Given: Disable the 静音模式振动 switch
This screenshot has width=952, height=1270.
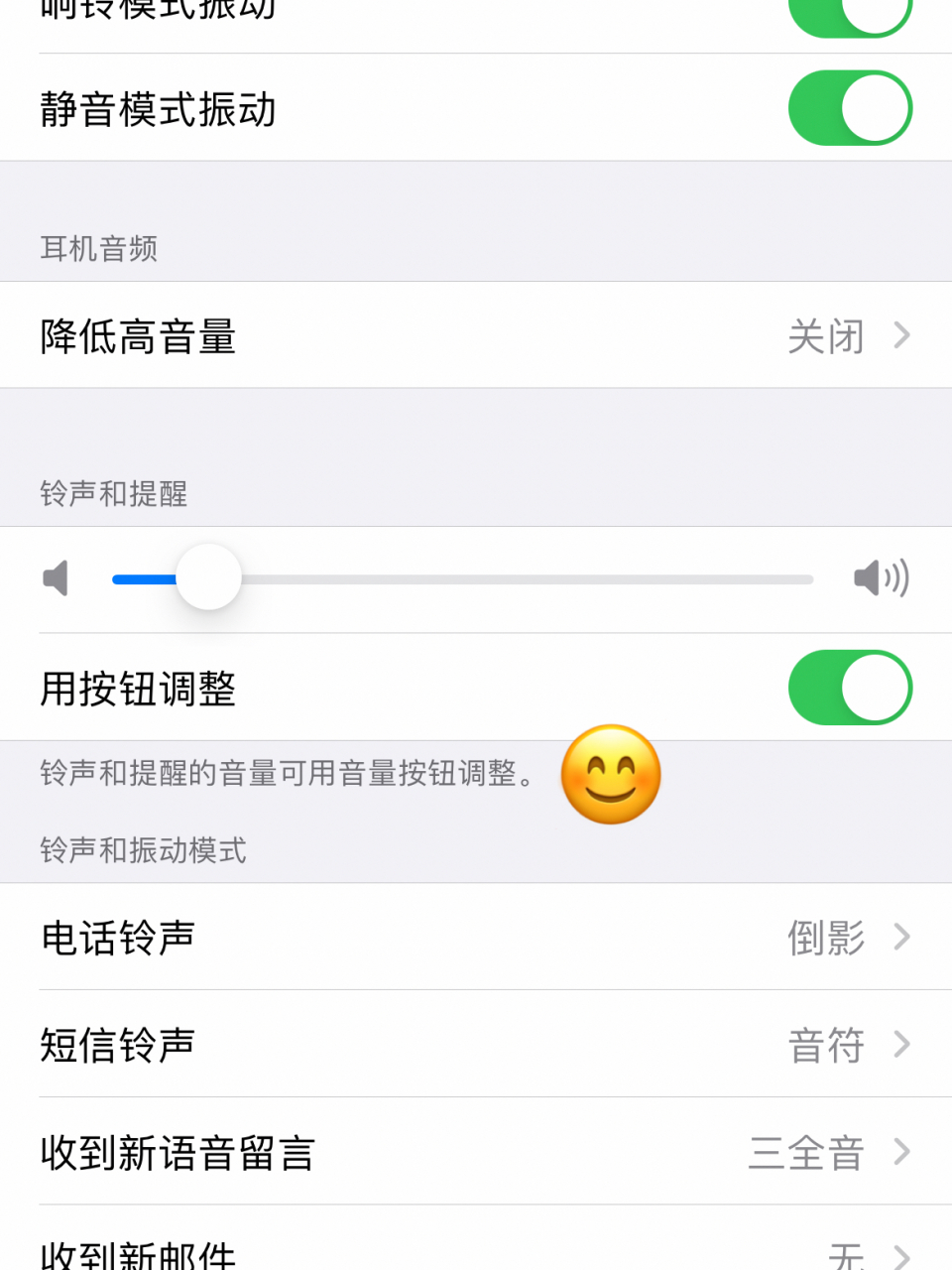Looking at the screenshot, I should [850, 108].
